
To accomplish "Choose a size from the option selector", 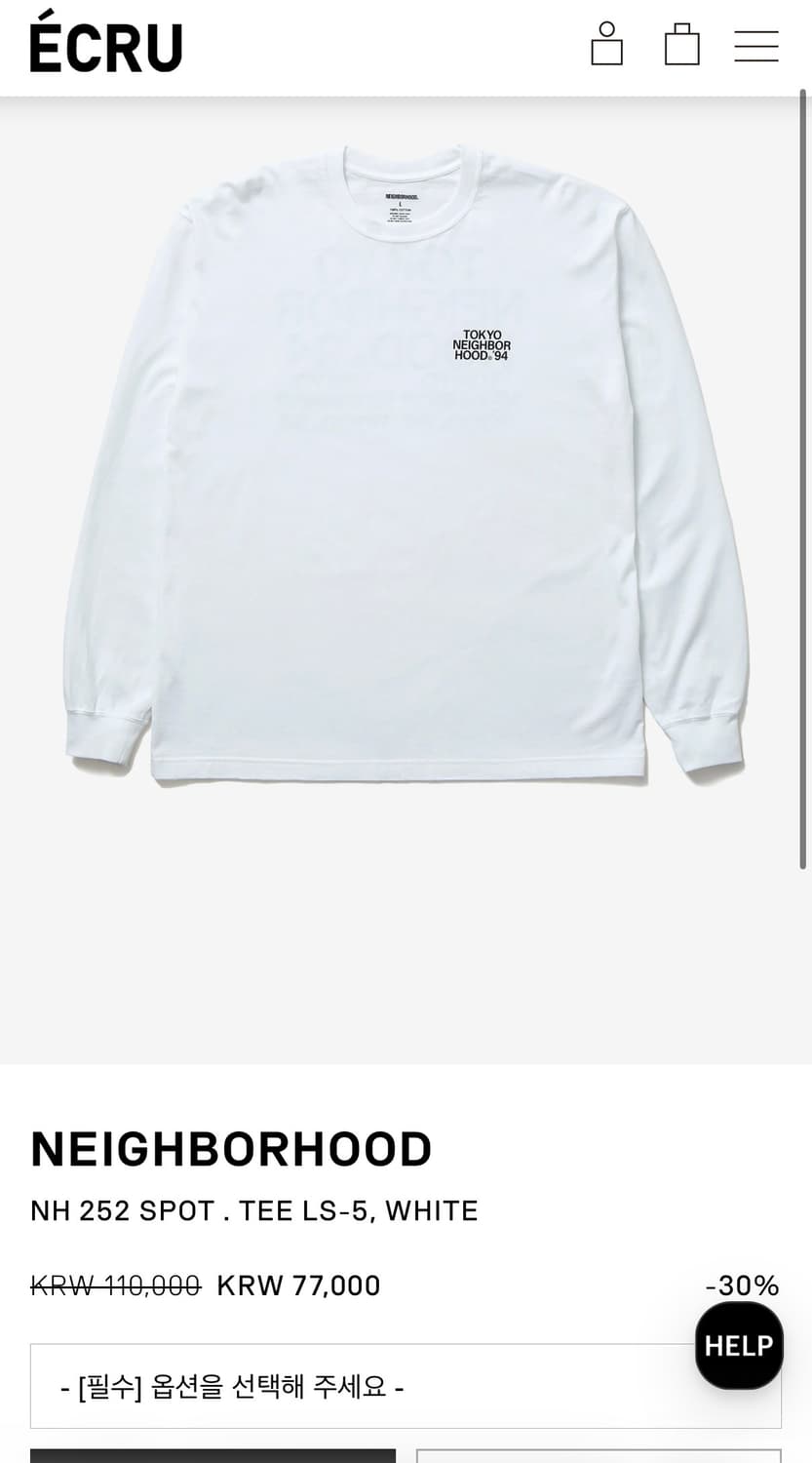I will pos(406,1386).
